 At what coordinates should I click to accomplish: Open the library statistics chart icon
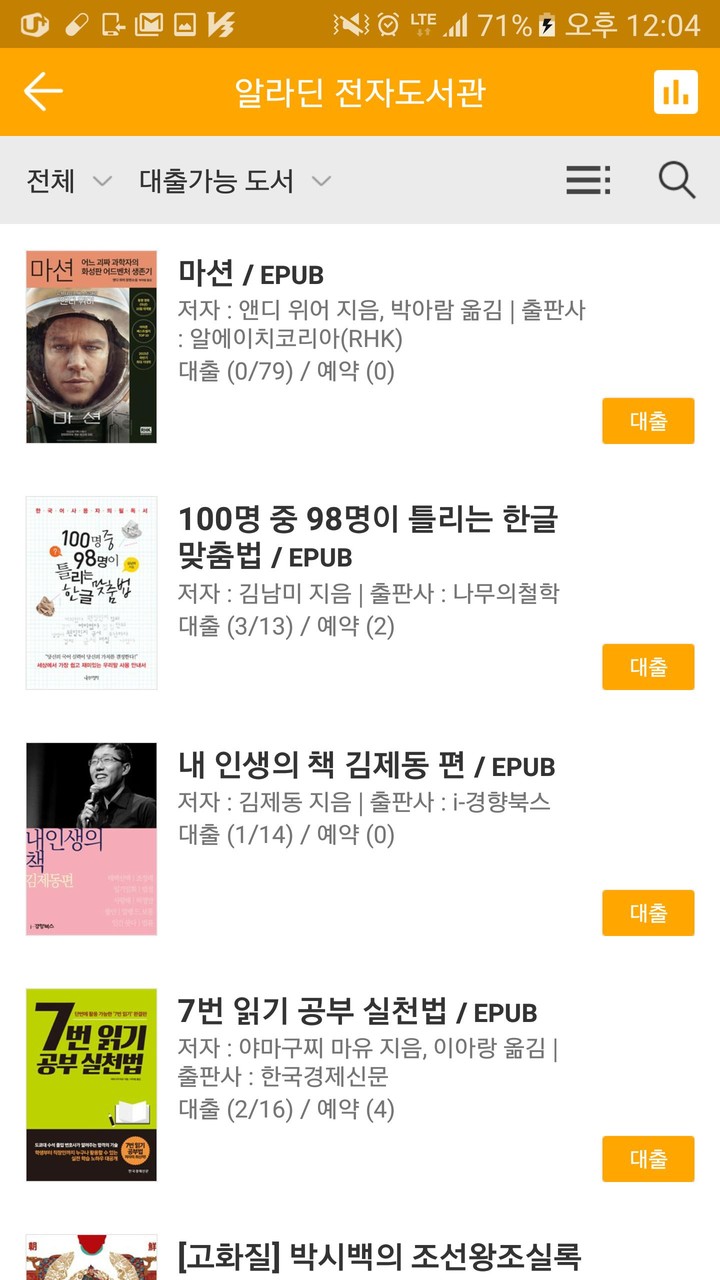676,93
